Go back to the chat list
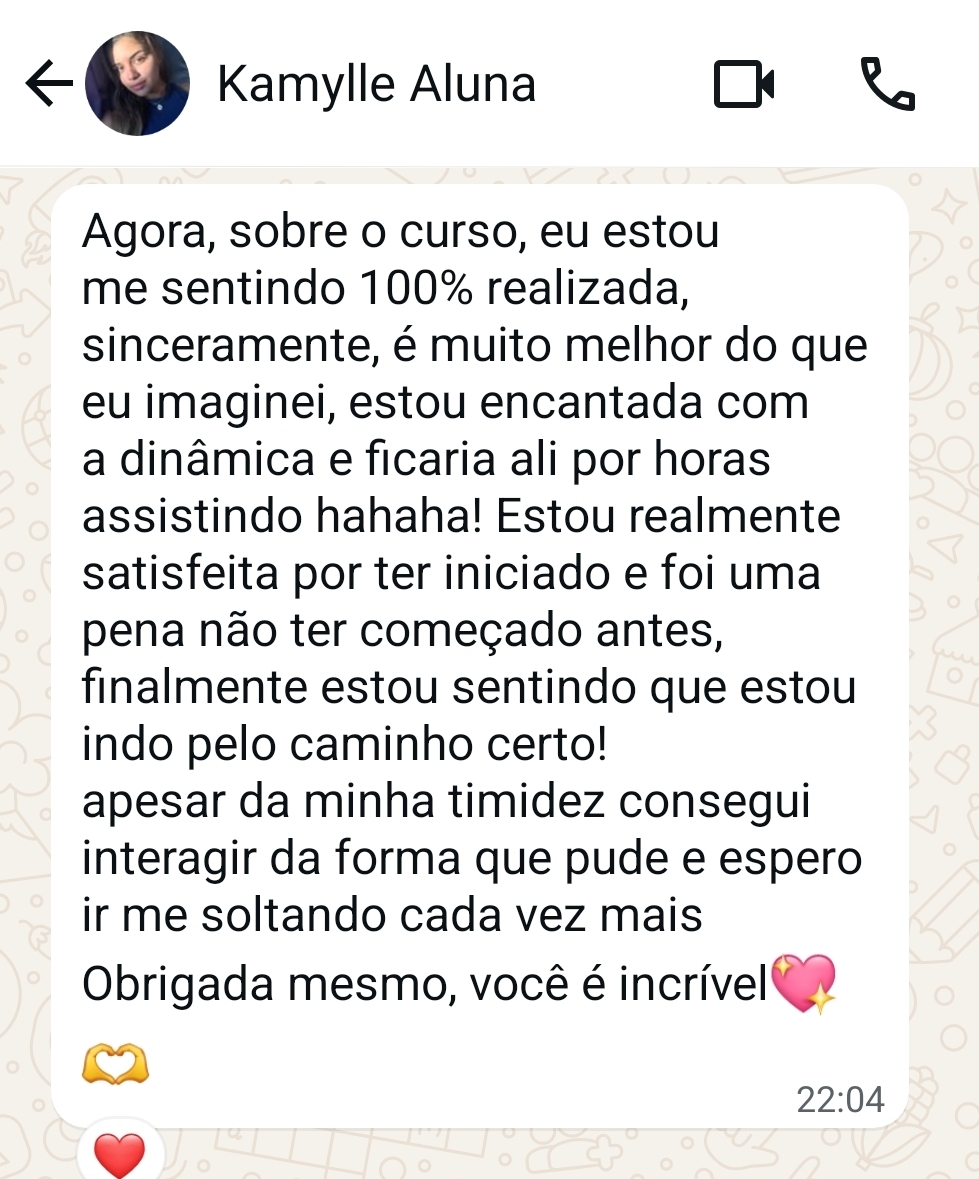This screenshot has width=979, height=1179. click(48, 84)
